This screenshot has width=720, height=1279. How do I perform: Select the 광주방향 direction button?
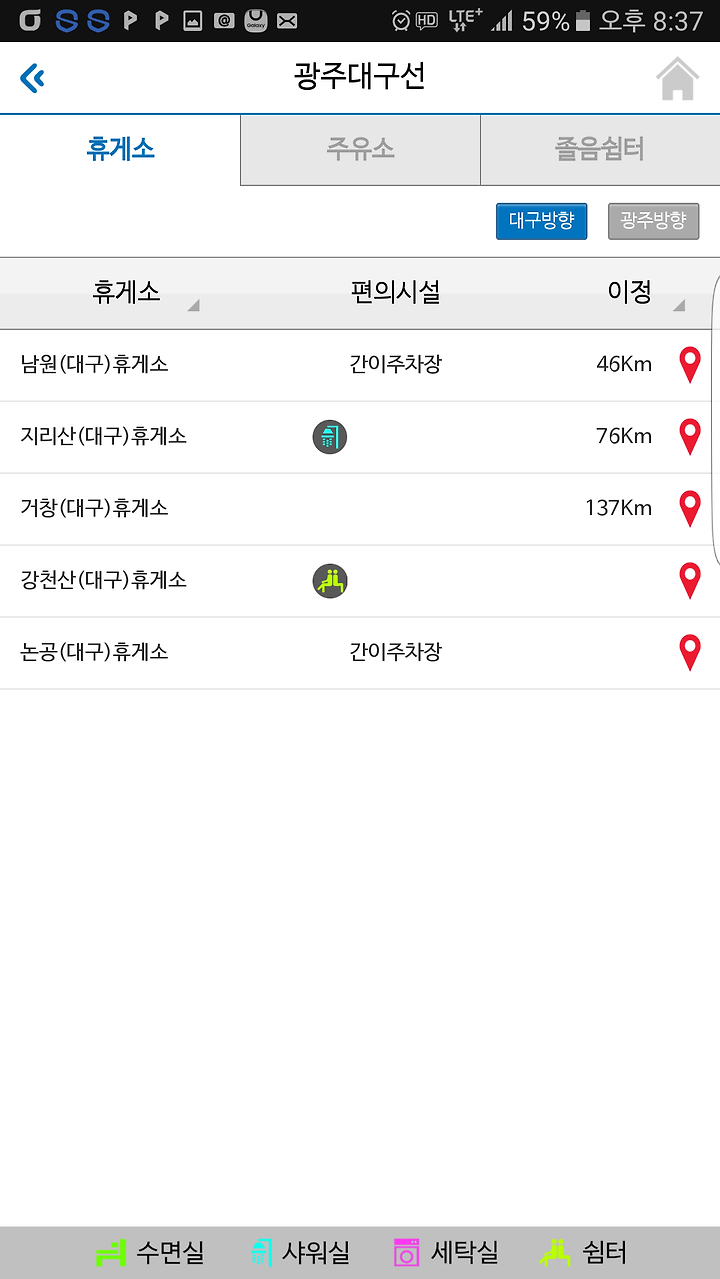coord(653,221)
